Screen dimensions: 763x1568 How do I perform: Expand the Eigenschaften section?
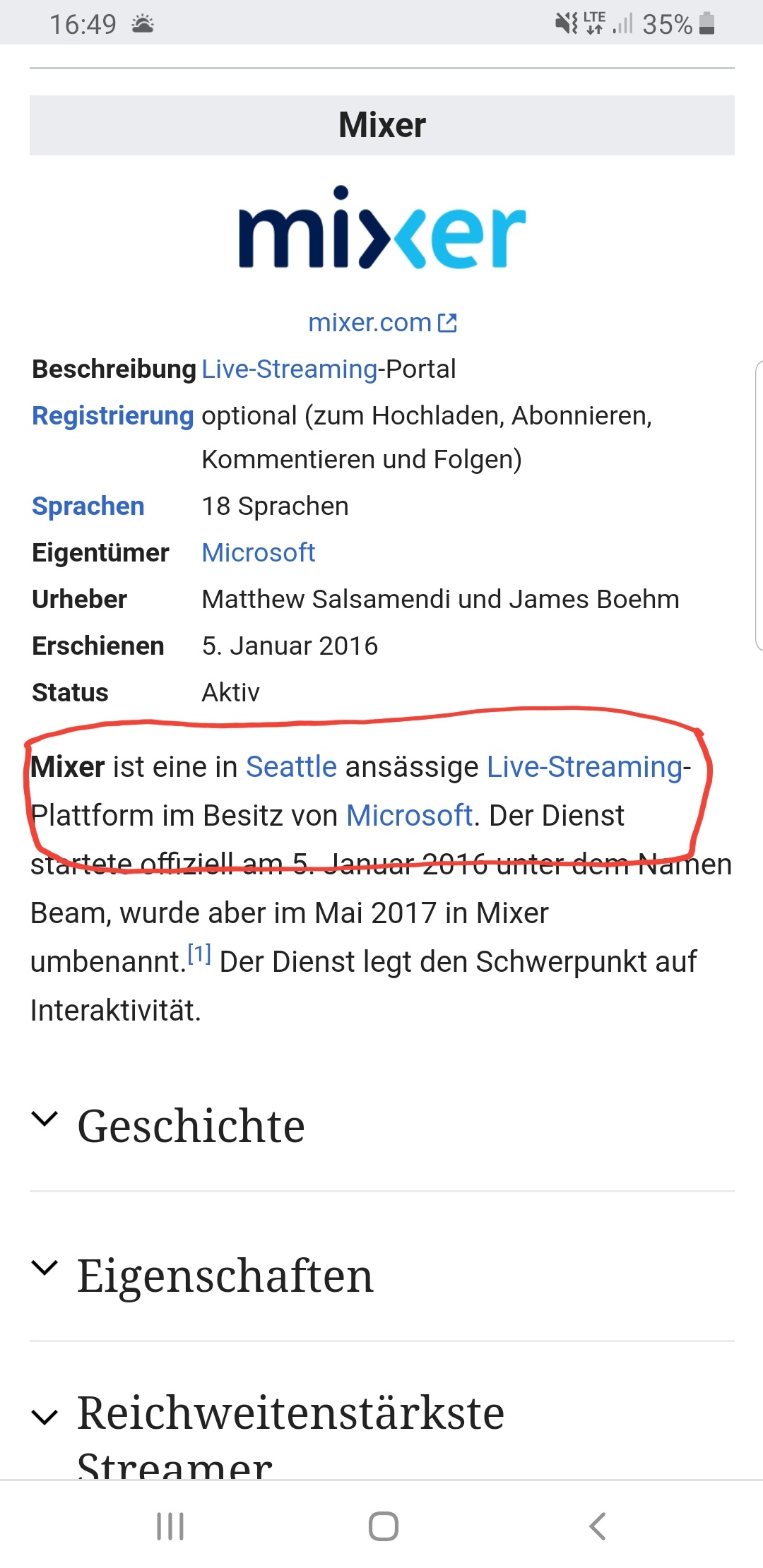tap(225, 1276)
